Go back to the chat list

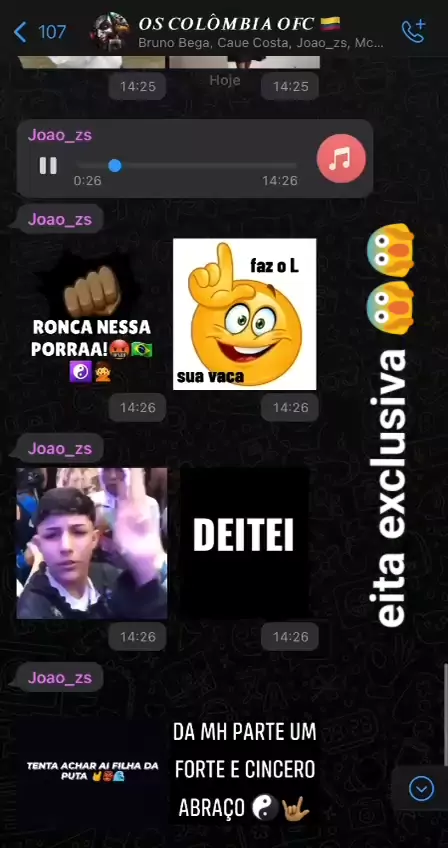click(39, 32)
